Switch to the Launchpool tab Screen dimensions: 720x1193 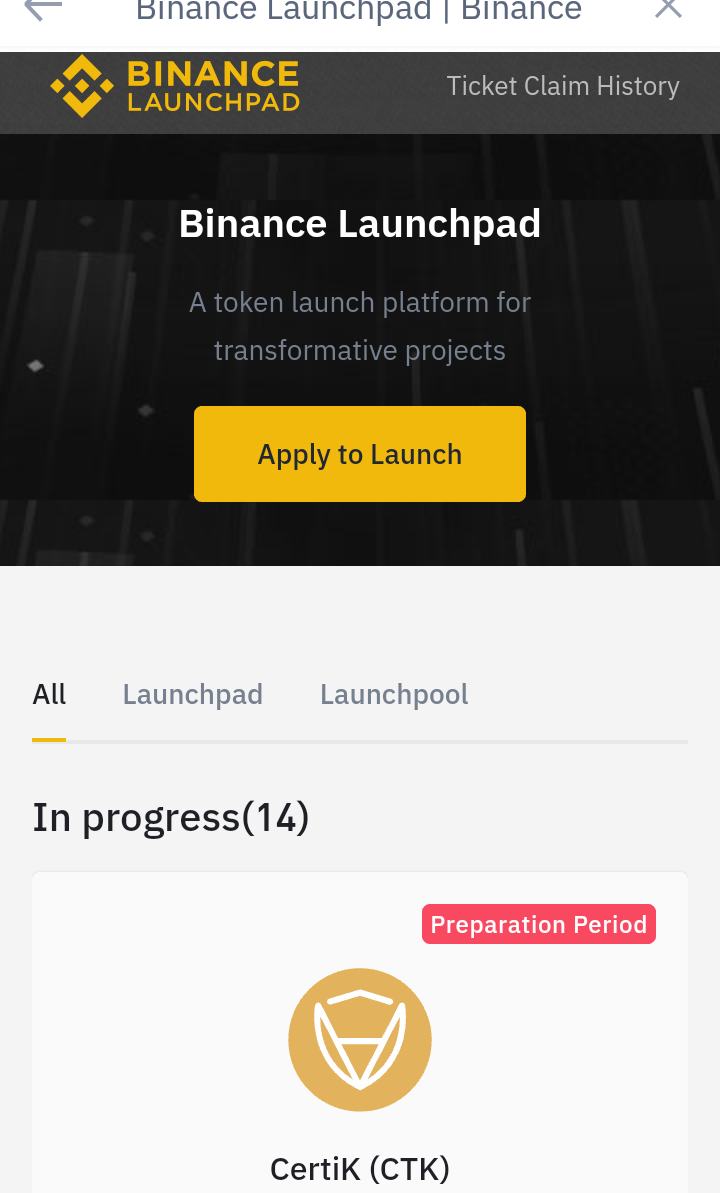[x=394, y=695]
